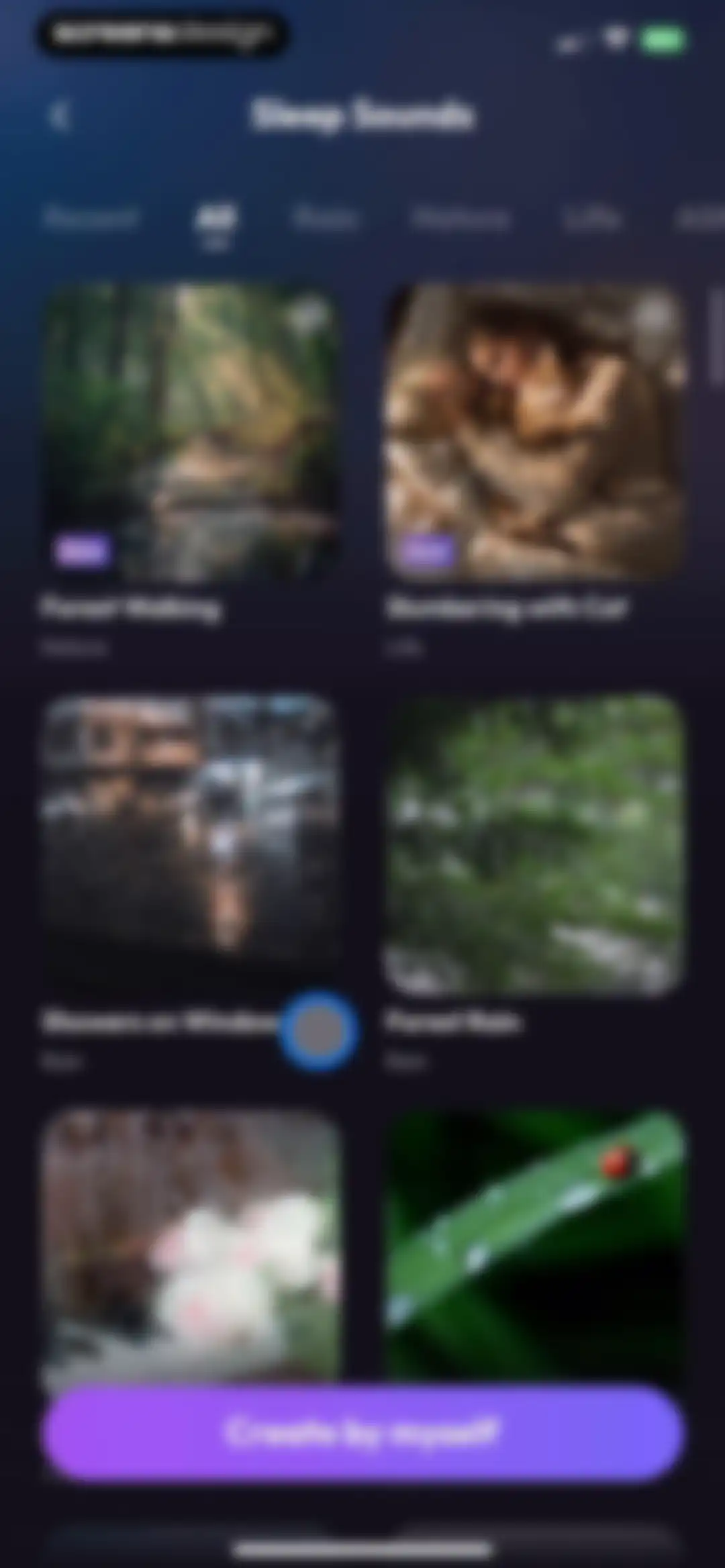Open the green forest rain card
This screenshot has height=1568, width=725.
click(534, 846)
